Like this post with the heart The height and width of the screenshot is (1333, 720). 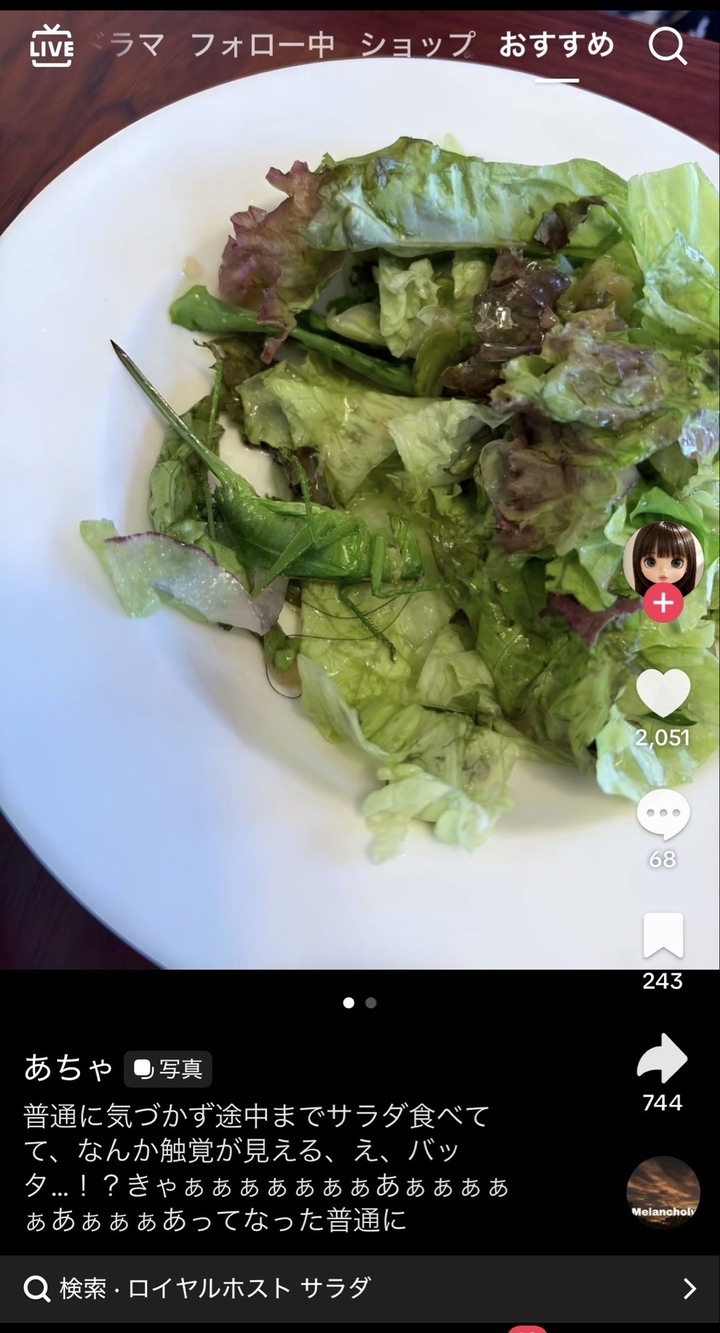[x=663, y=692]
